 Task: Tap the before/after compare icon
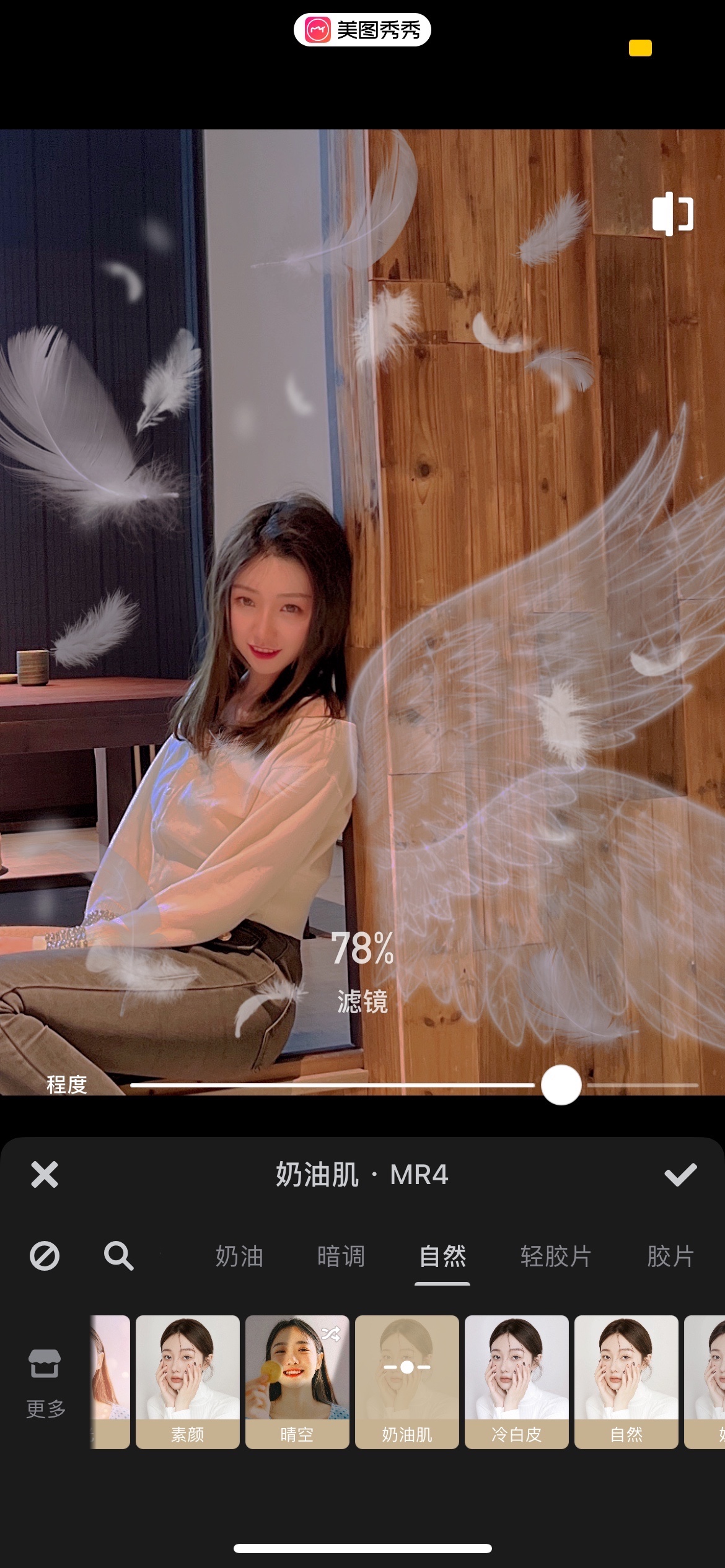[672, 214]
